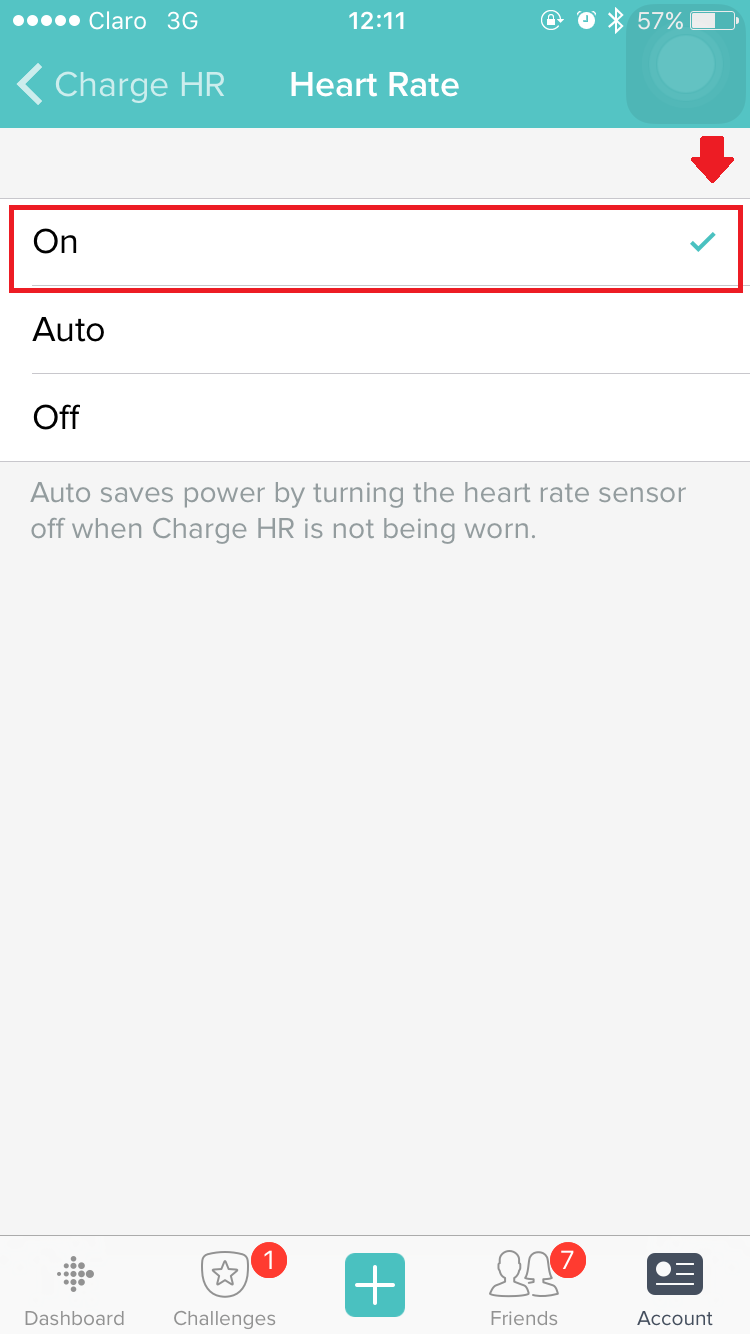Open the Dashboard tab
Image resolution: width=750 pixels, height=1334 pixels.
tap(75, 1290)
